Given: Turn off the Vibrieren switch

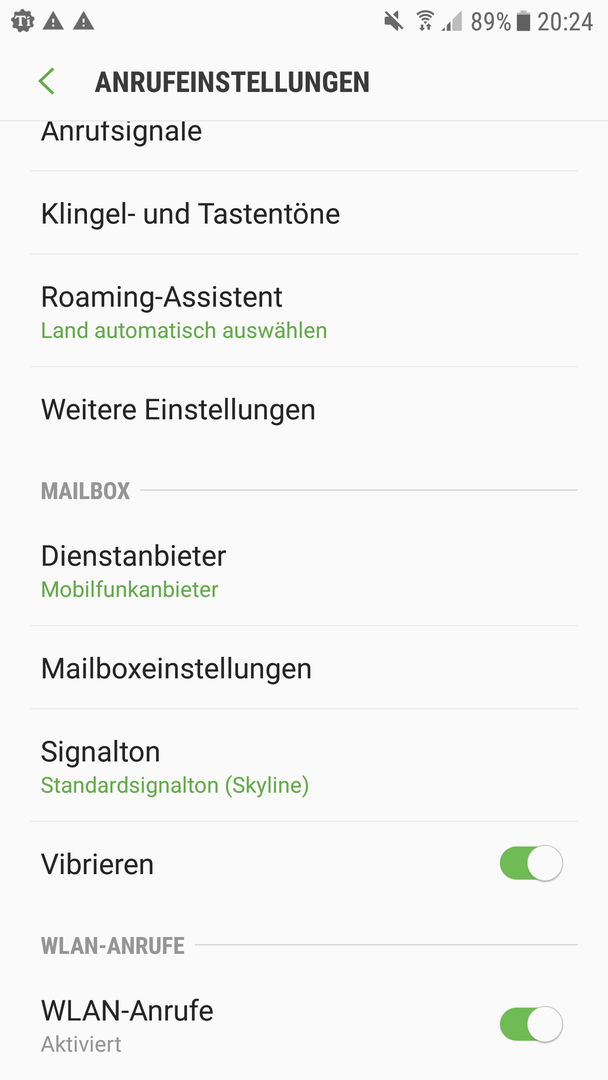Looking at the screenshot, I should click(531, 863).
